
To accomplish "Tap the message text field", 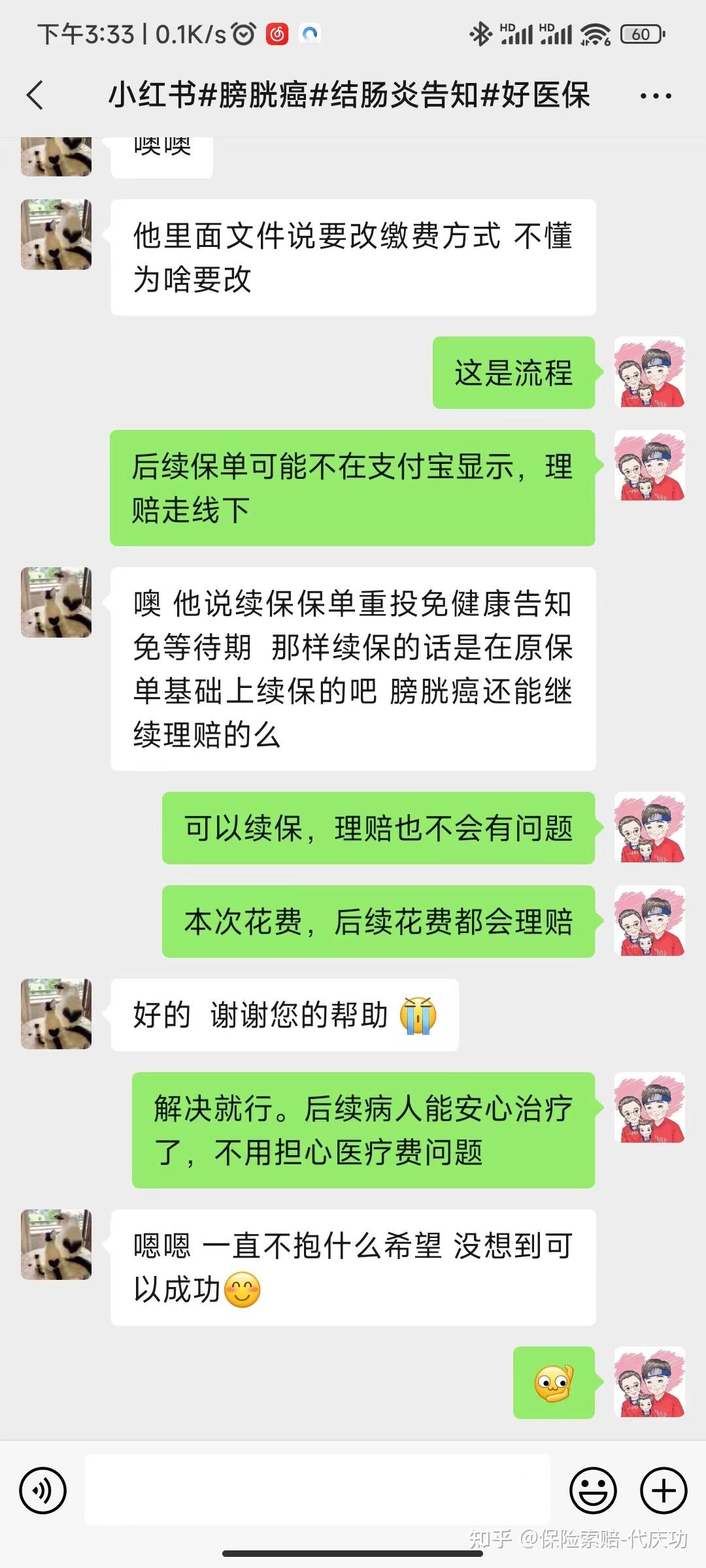I will coord(317,1490).
